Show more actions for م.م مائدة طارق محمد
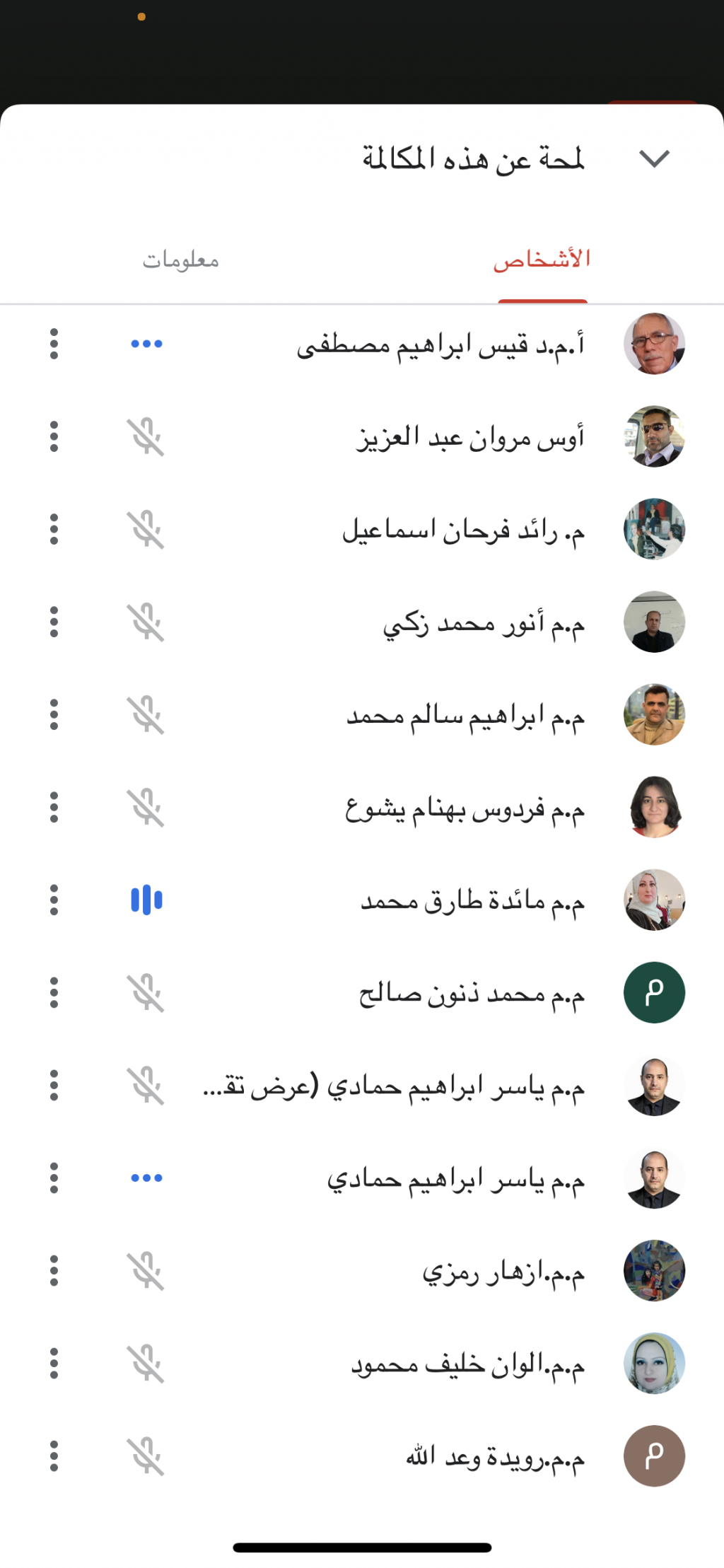The height and width of the screenshot is (1568, 724). [x=54, y=900]
